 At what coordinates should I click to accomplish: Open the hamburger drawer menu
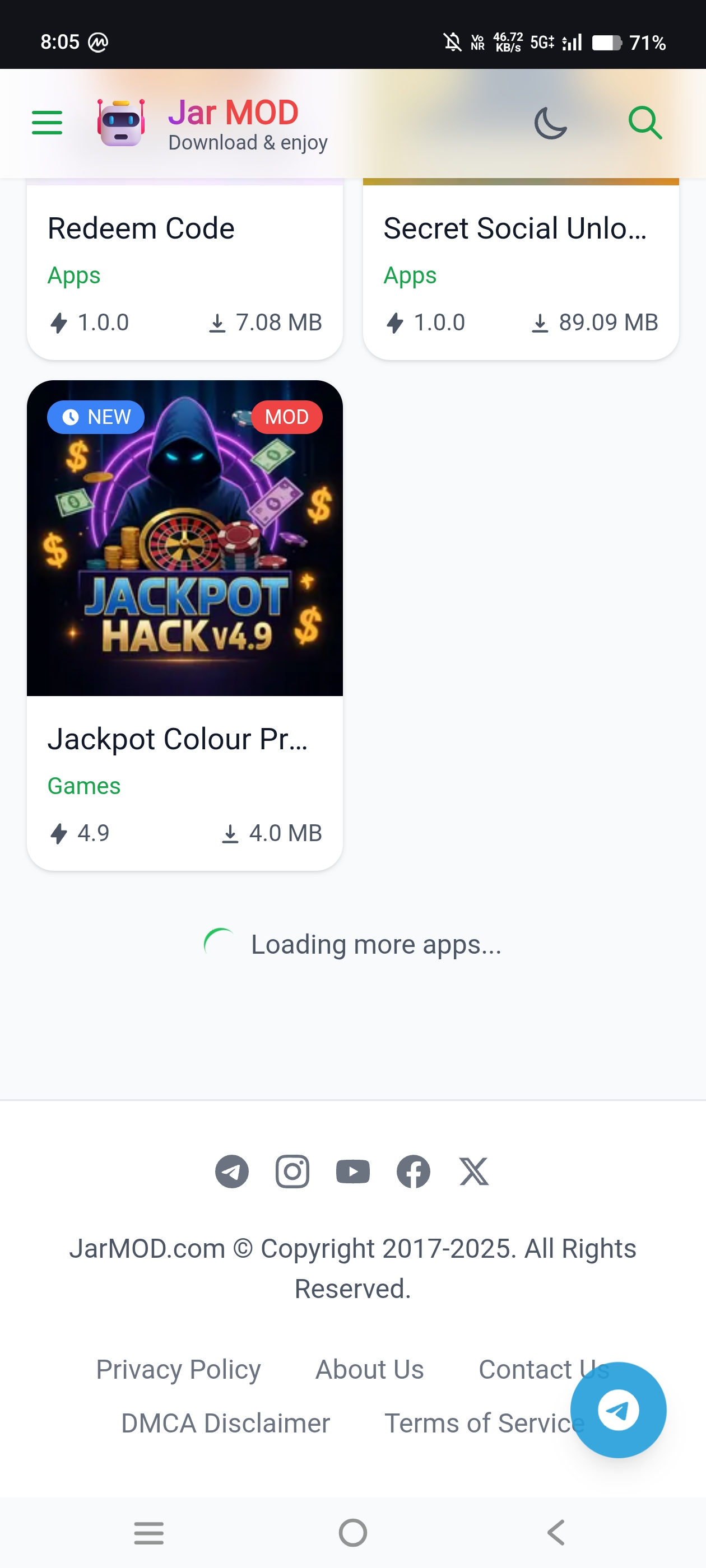[x=47, y=122]
